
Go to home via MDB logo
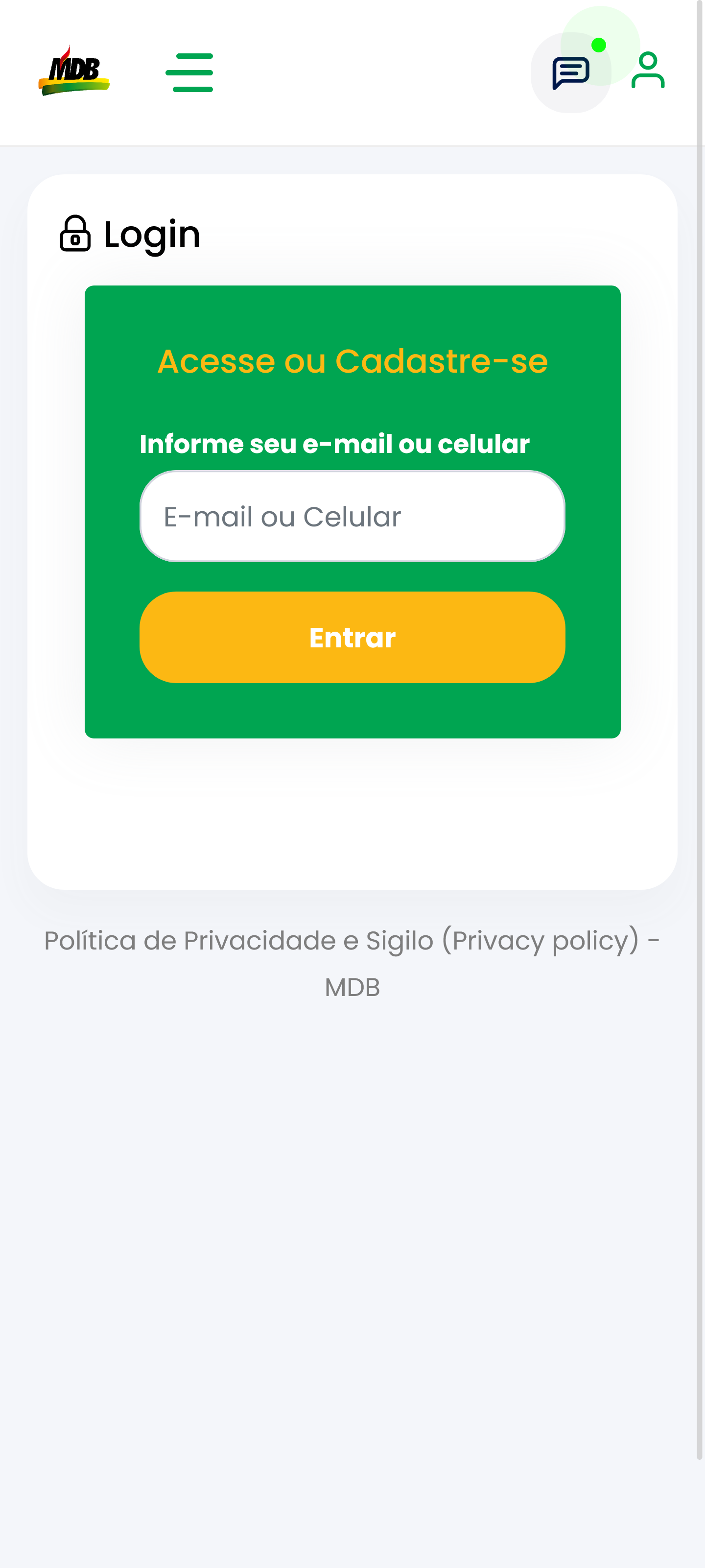[x=73, y=71]
